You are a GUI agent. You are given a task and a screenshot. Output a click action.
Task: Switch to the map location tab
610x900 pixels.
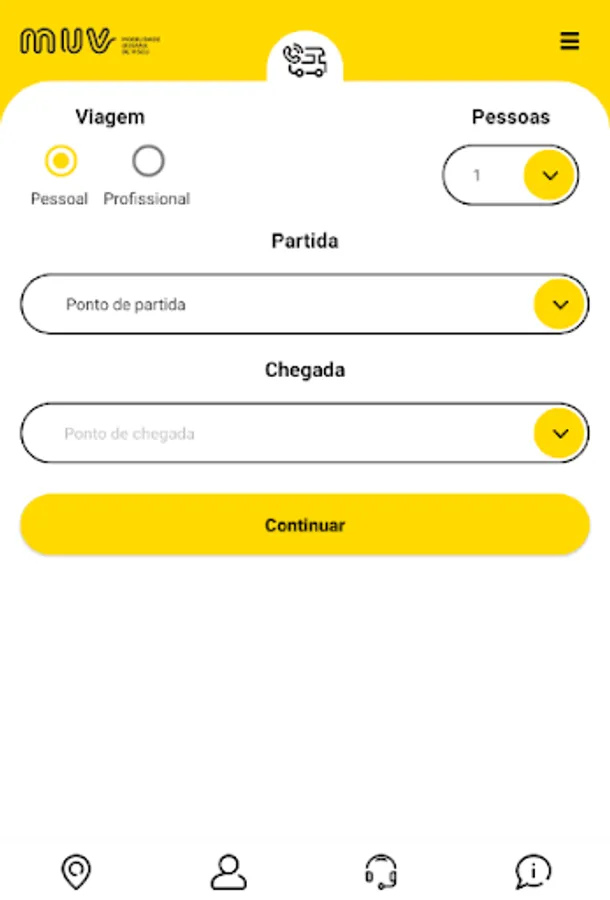coord(76,871)
